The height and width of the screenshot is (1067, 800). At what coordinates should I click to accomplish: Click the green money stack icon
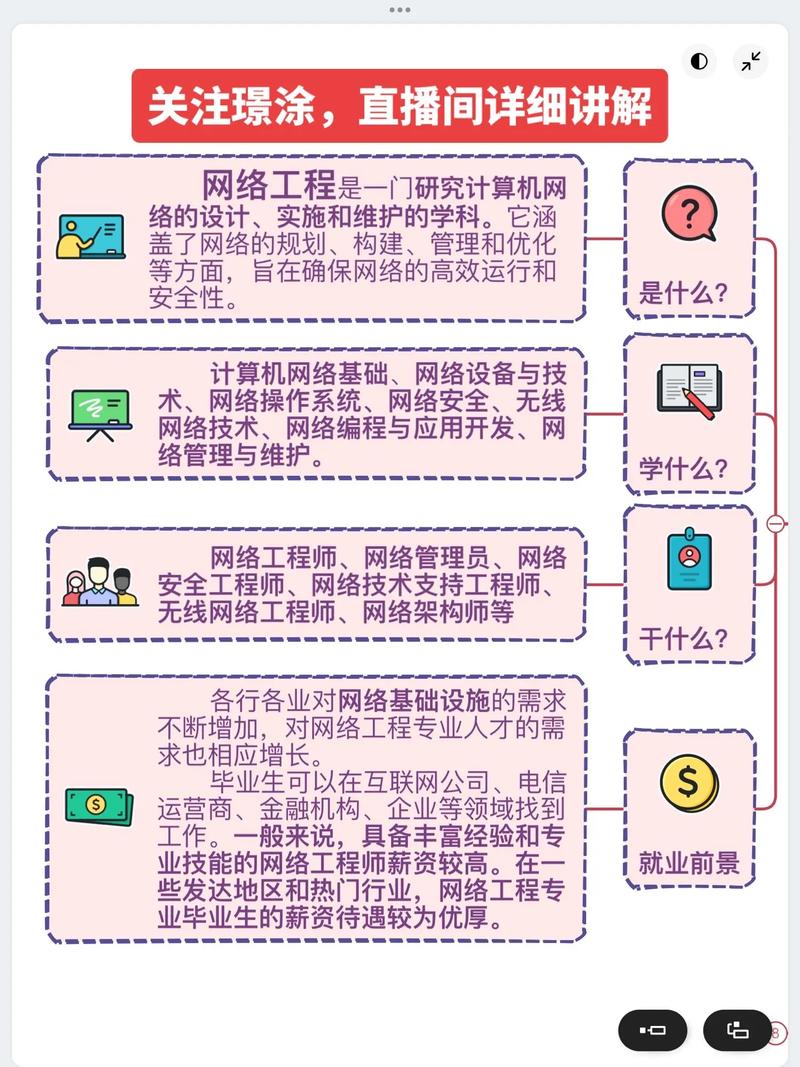(99, 807)
